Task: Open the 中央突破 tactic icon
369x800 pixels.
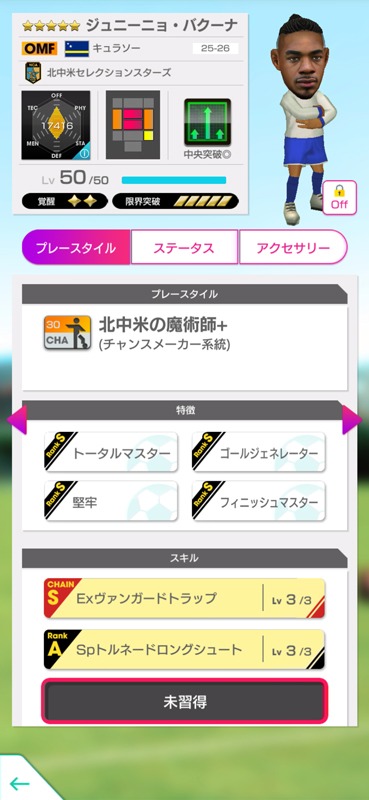Action: (x=207, y=122)
